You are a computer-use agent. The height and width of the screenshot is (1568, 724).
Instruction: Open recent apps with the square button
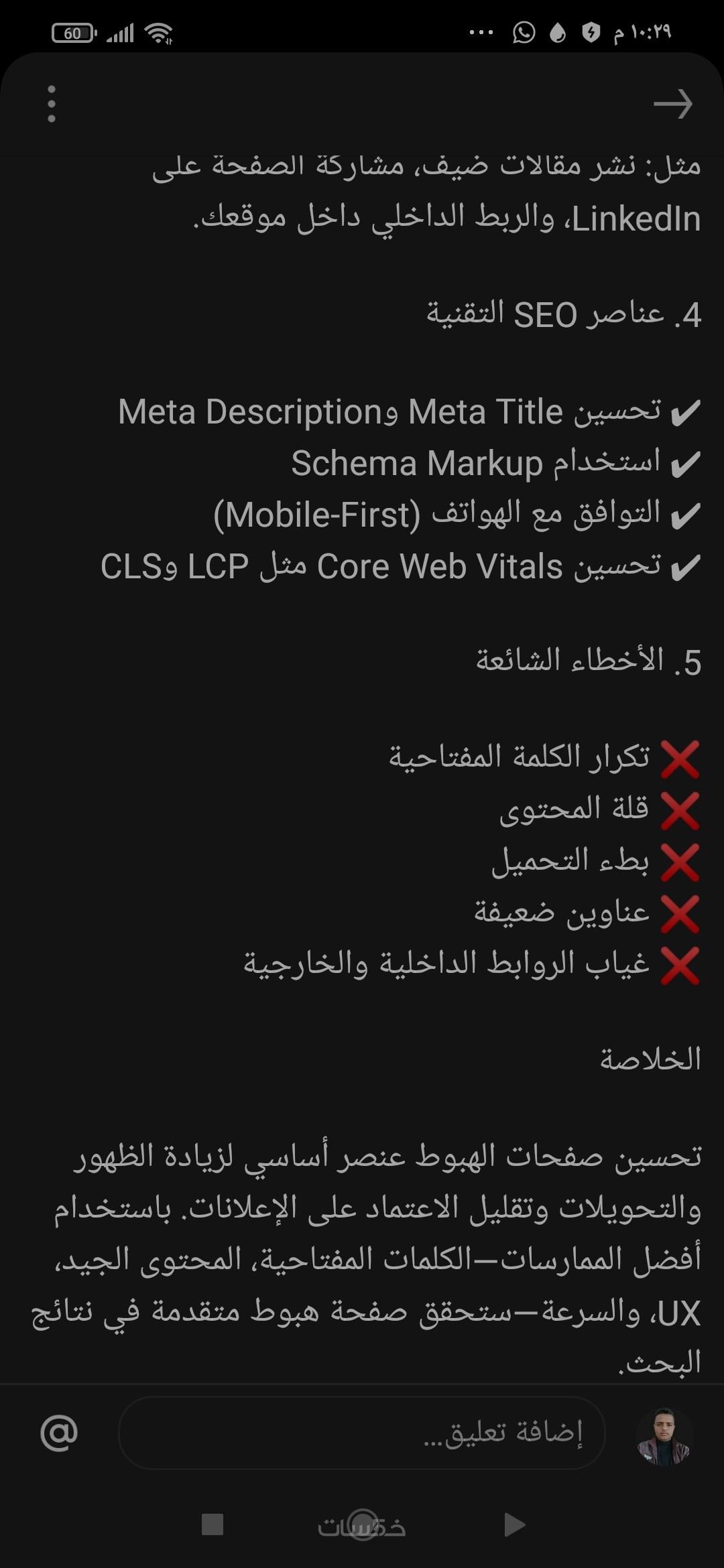point(213,1524)
